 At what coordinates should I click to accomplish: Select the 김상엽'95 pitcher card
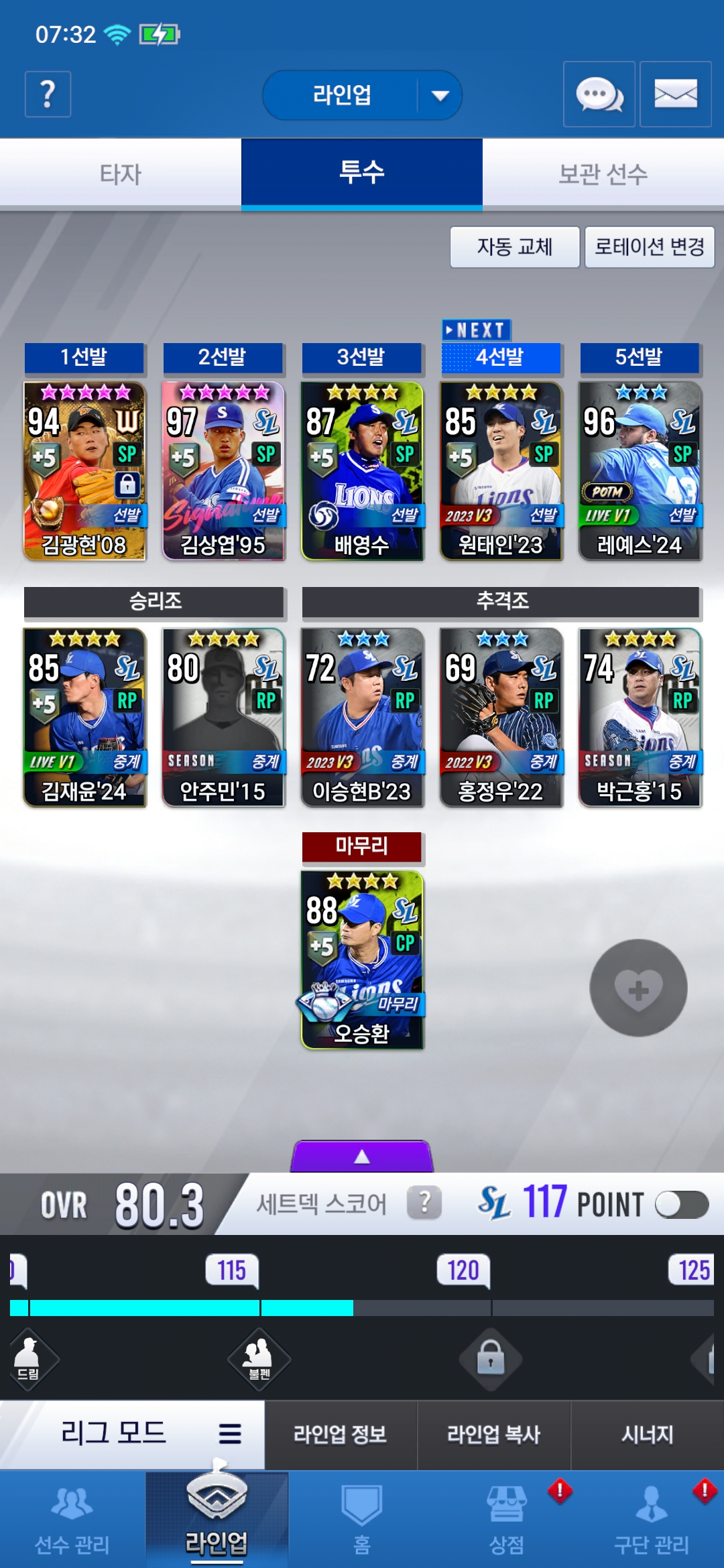click(223, 470)
